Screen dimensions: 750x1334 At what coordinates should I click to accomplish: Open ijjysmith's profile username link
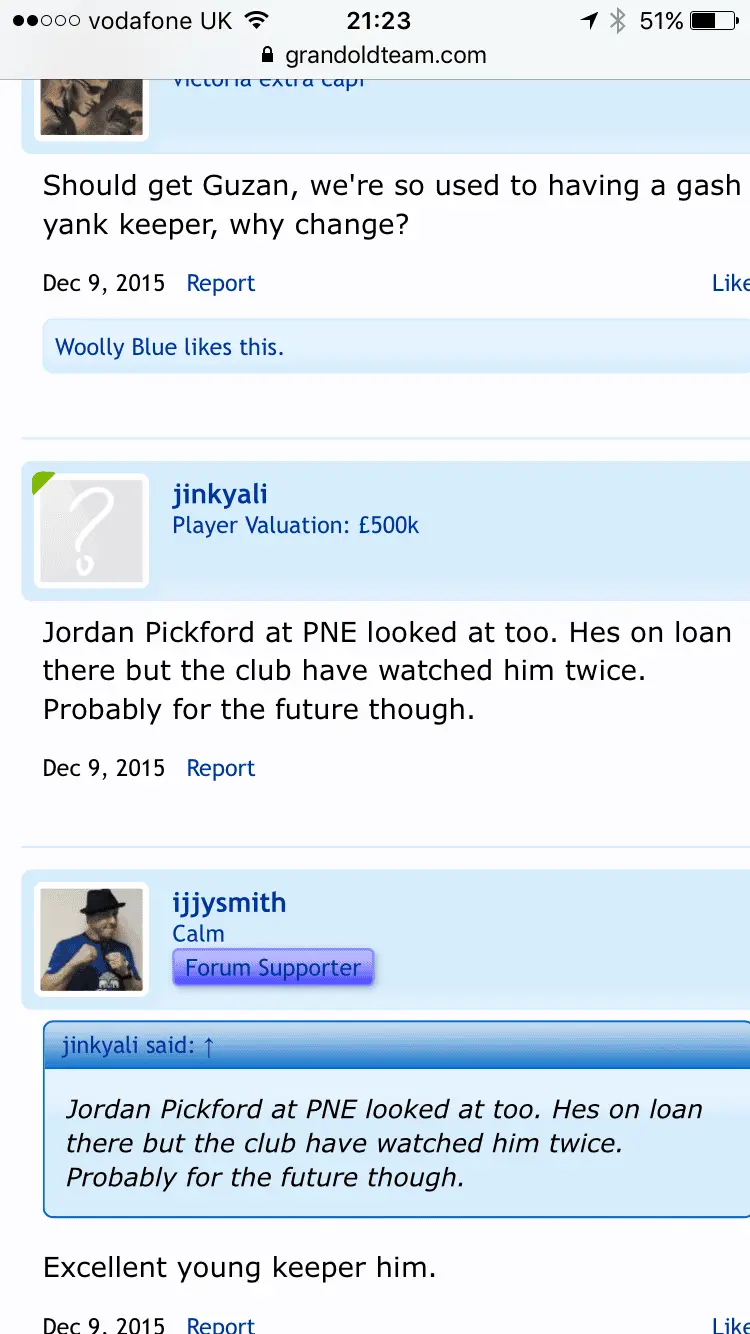click(229, 903)
